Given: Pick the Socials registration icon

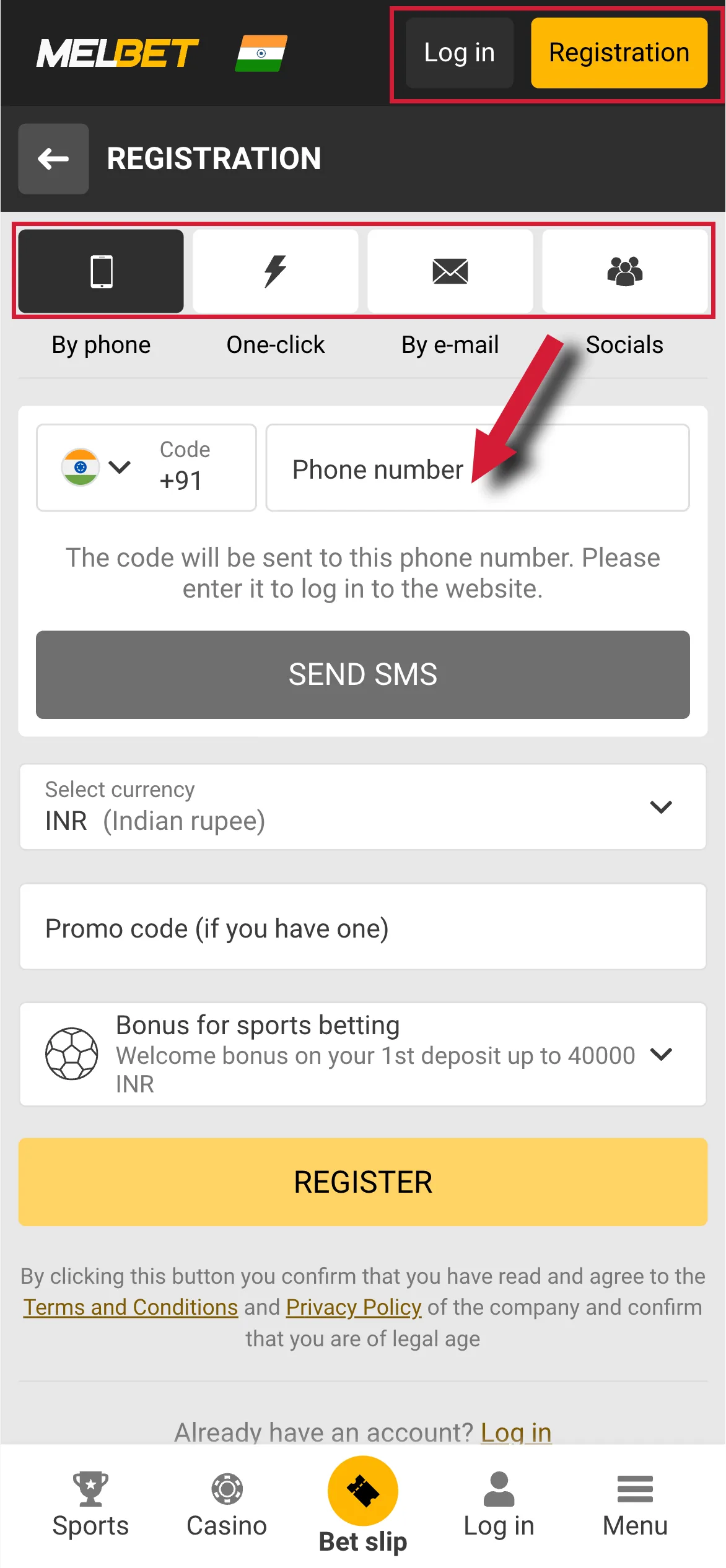Looking at the screenshot, I should tap(625, 271).
